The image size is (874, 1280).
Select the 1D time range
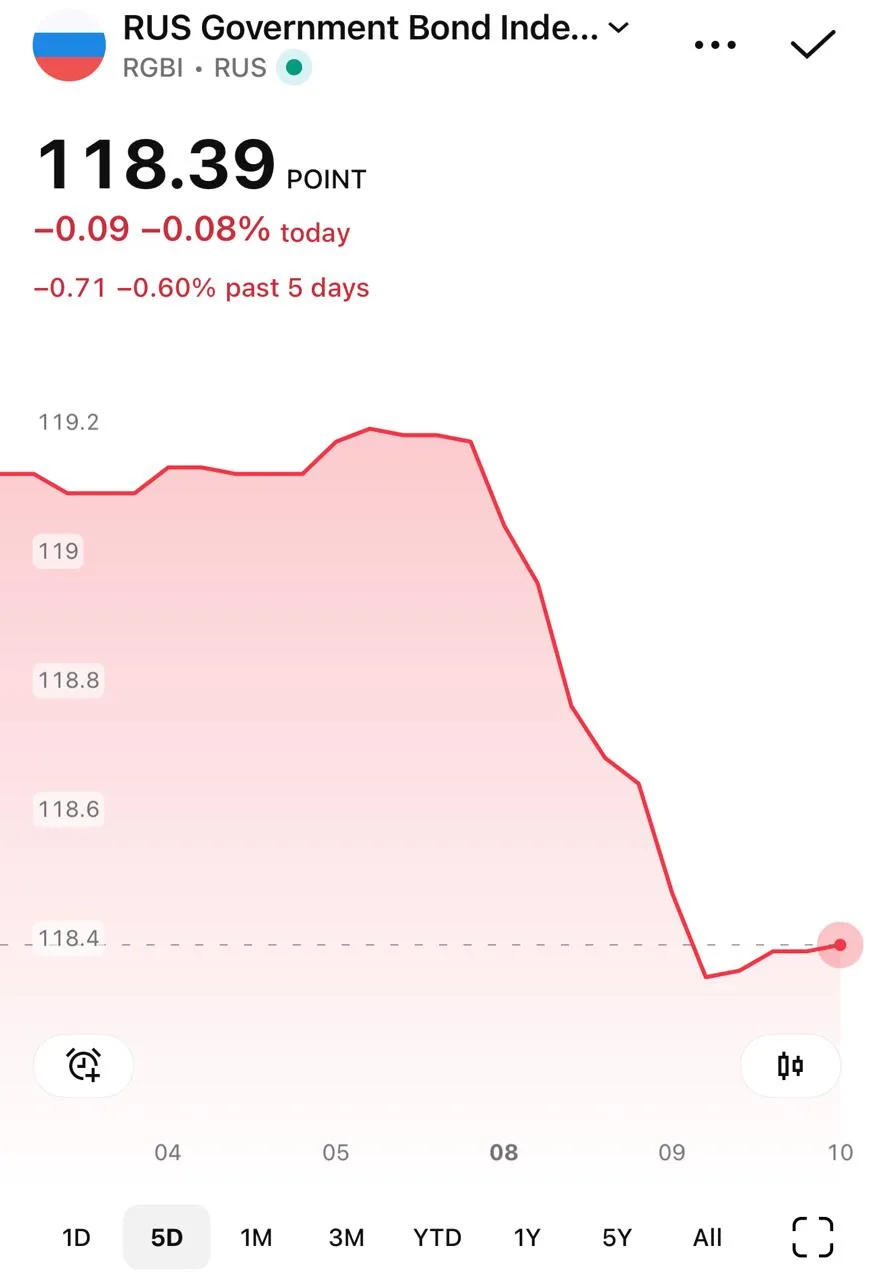pyautogui.click(x=76, y=1237)
